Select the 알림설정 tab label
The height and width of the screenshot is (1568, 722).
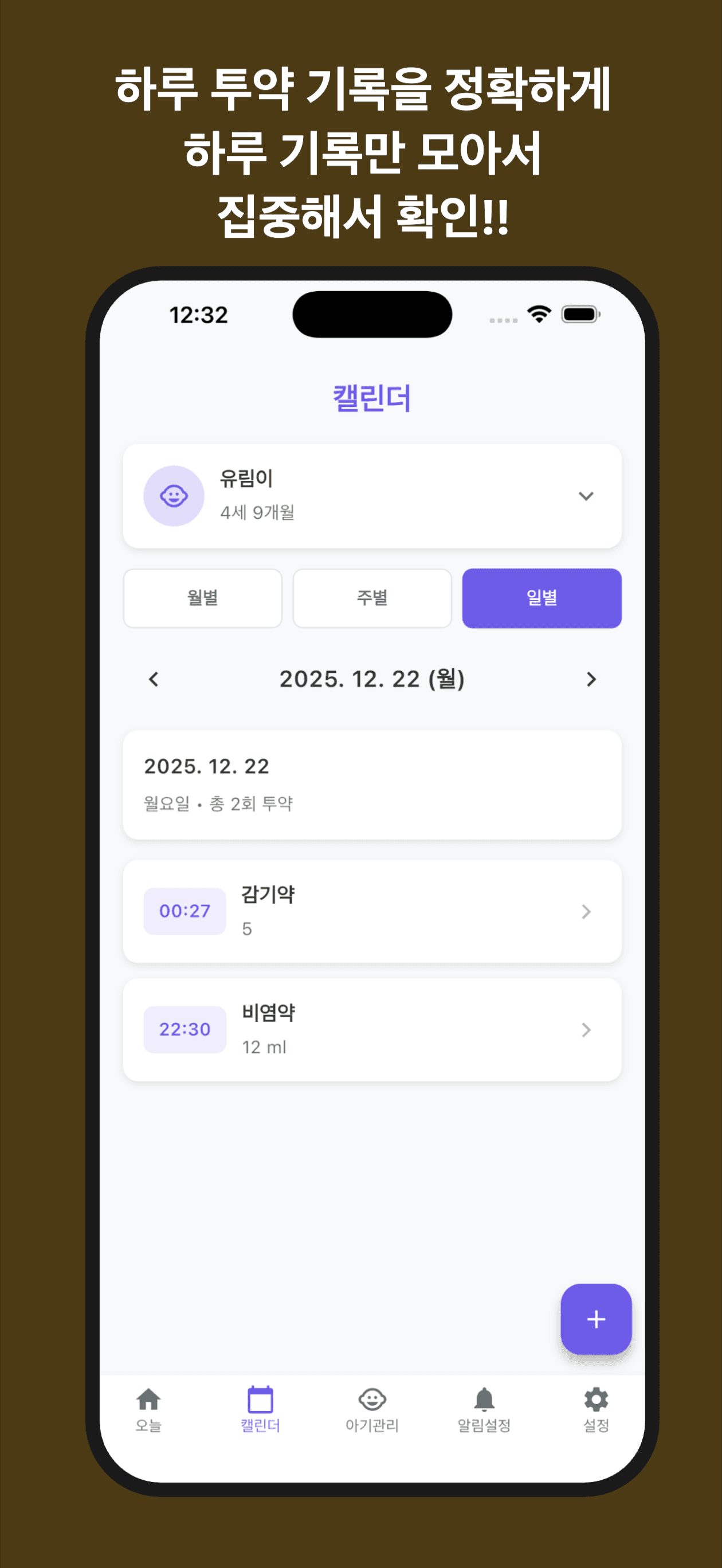[484, 1426]
